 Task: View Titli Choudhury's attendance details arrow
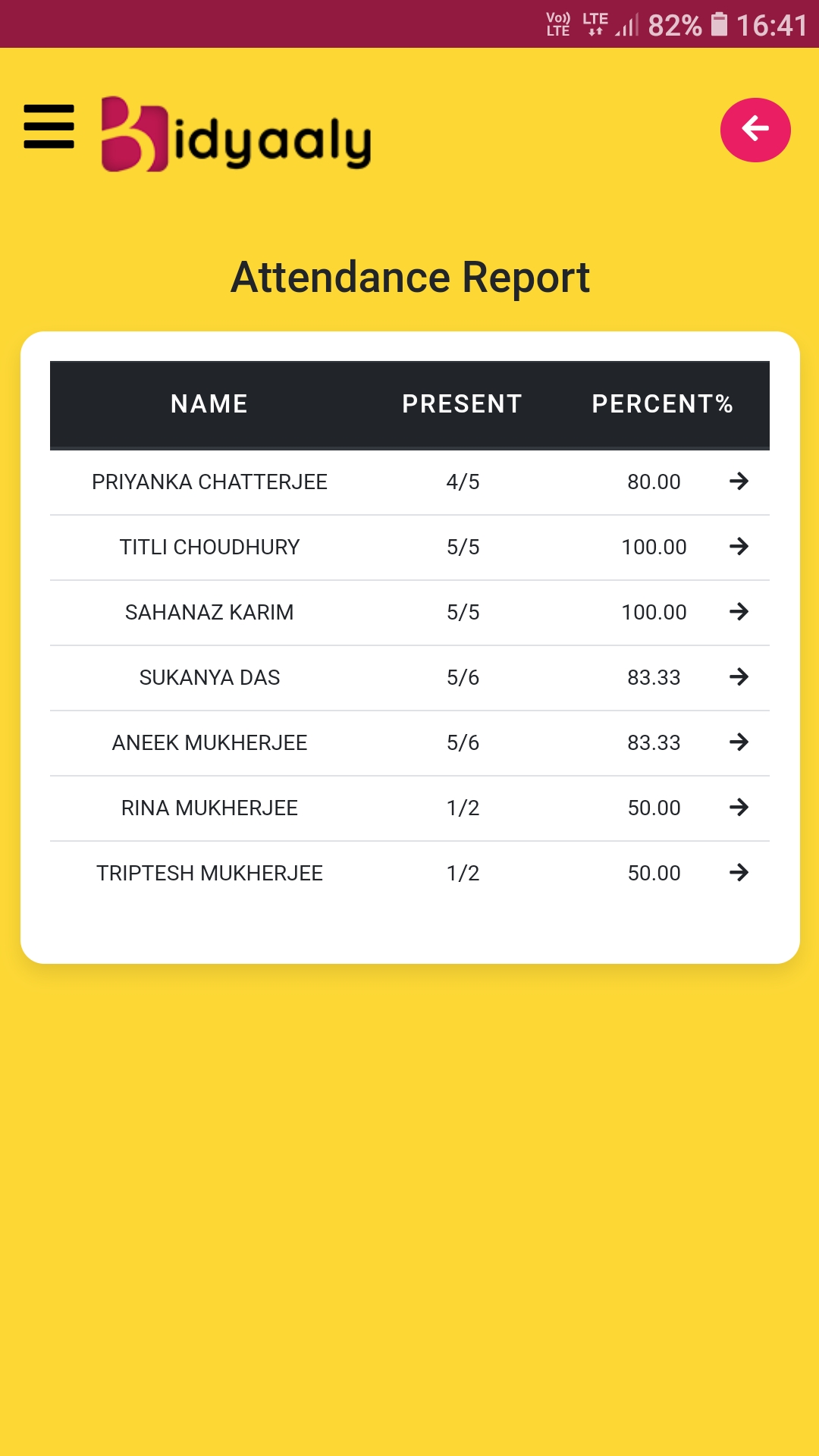pos(739,547)
